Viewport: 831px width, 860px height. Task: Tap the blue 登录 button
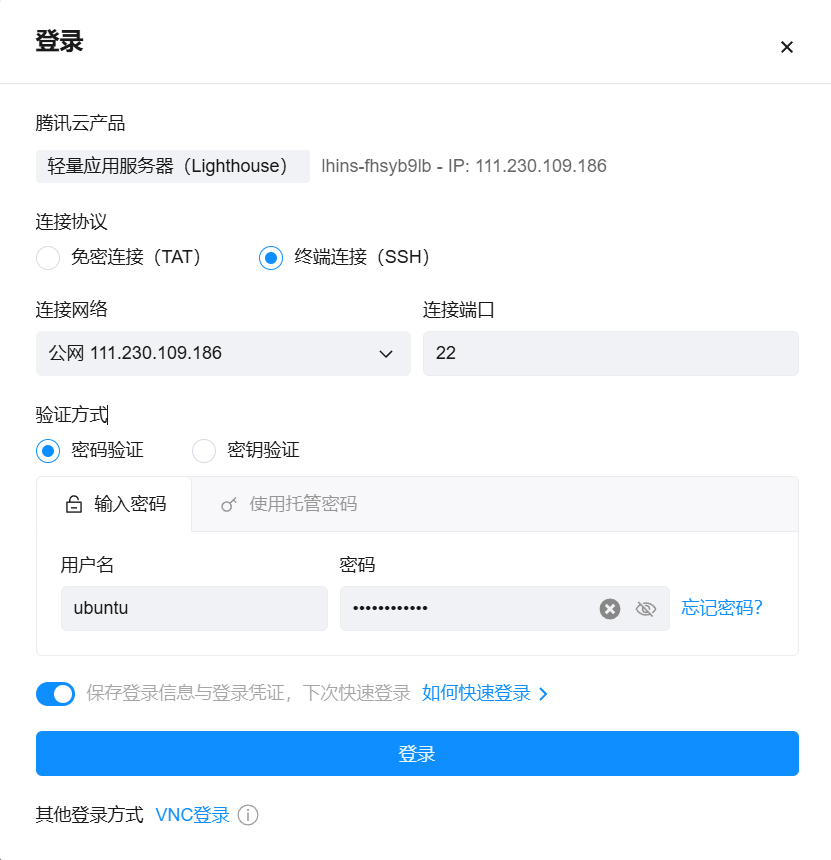click(417, 753)
